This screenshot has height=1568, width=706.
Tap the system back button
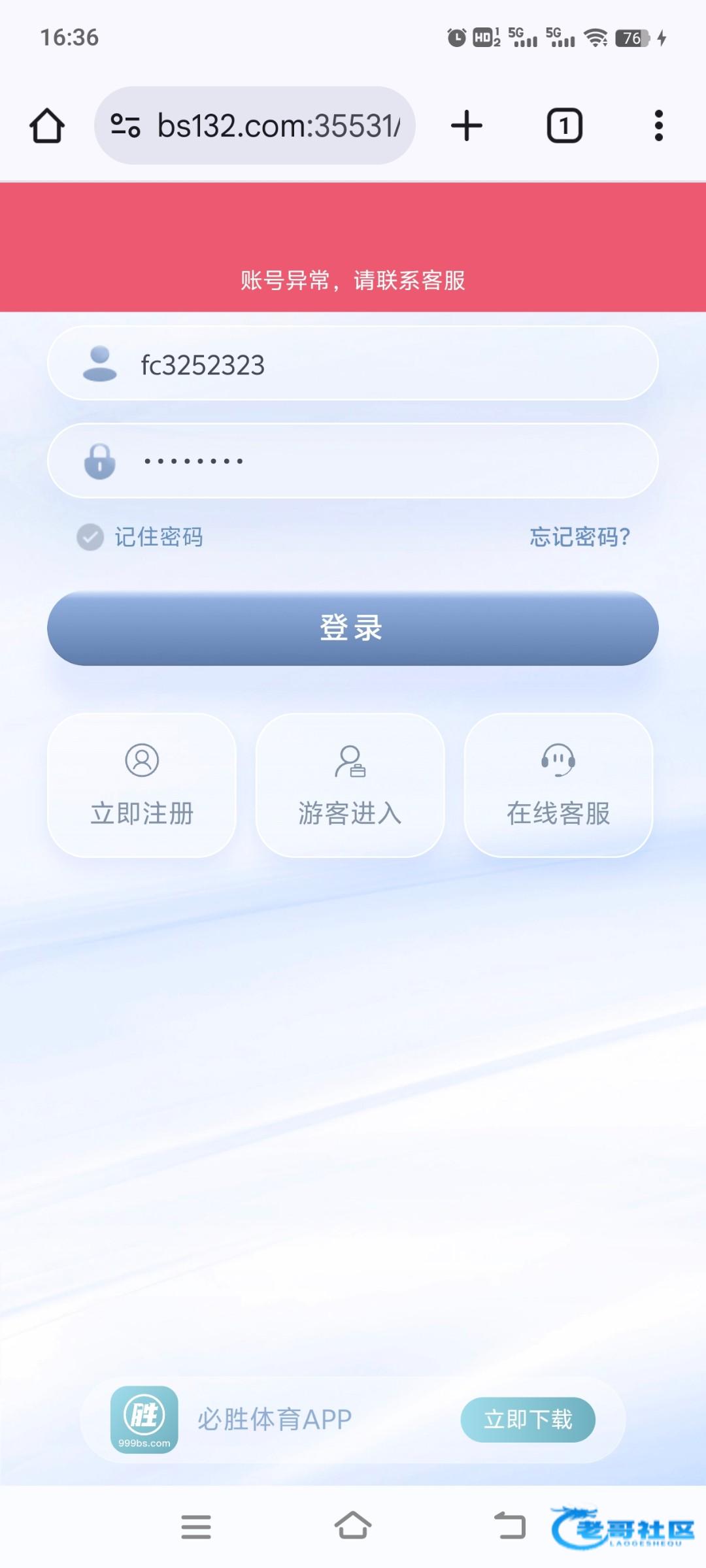[x=510, y=1526]
